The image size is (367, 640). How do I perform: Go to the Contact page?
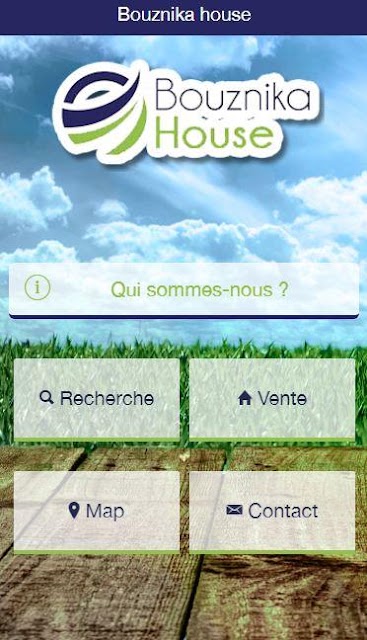click(272, 512)
